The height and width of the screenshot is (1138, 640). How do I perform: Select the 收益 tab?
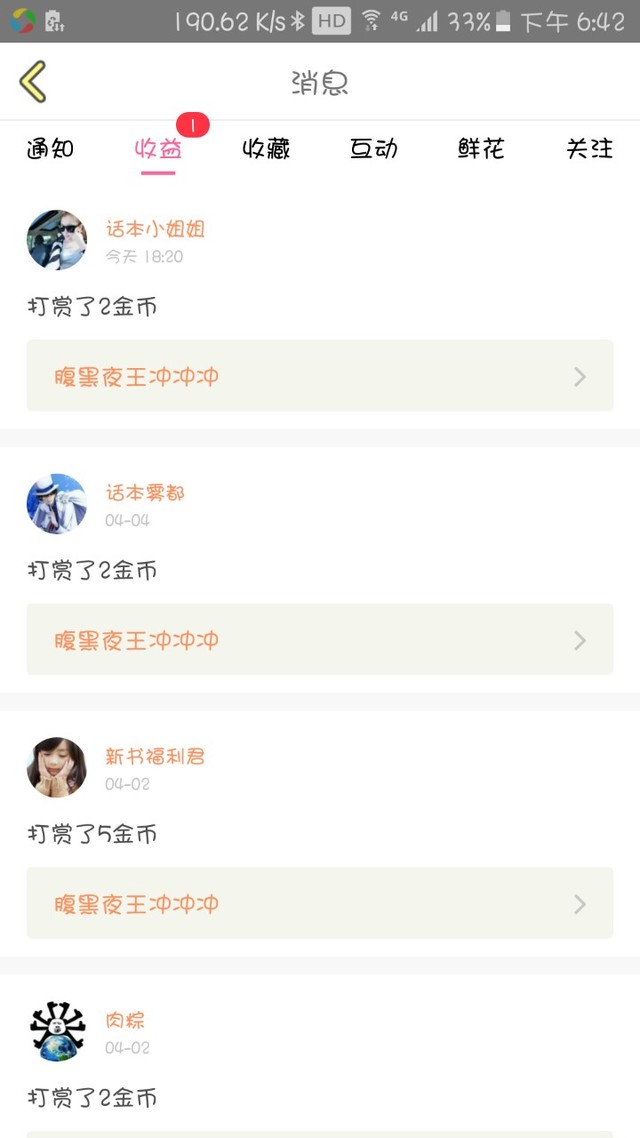(158, 149)
